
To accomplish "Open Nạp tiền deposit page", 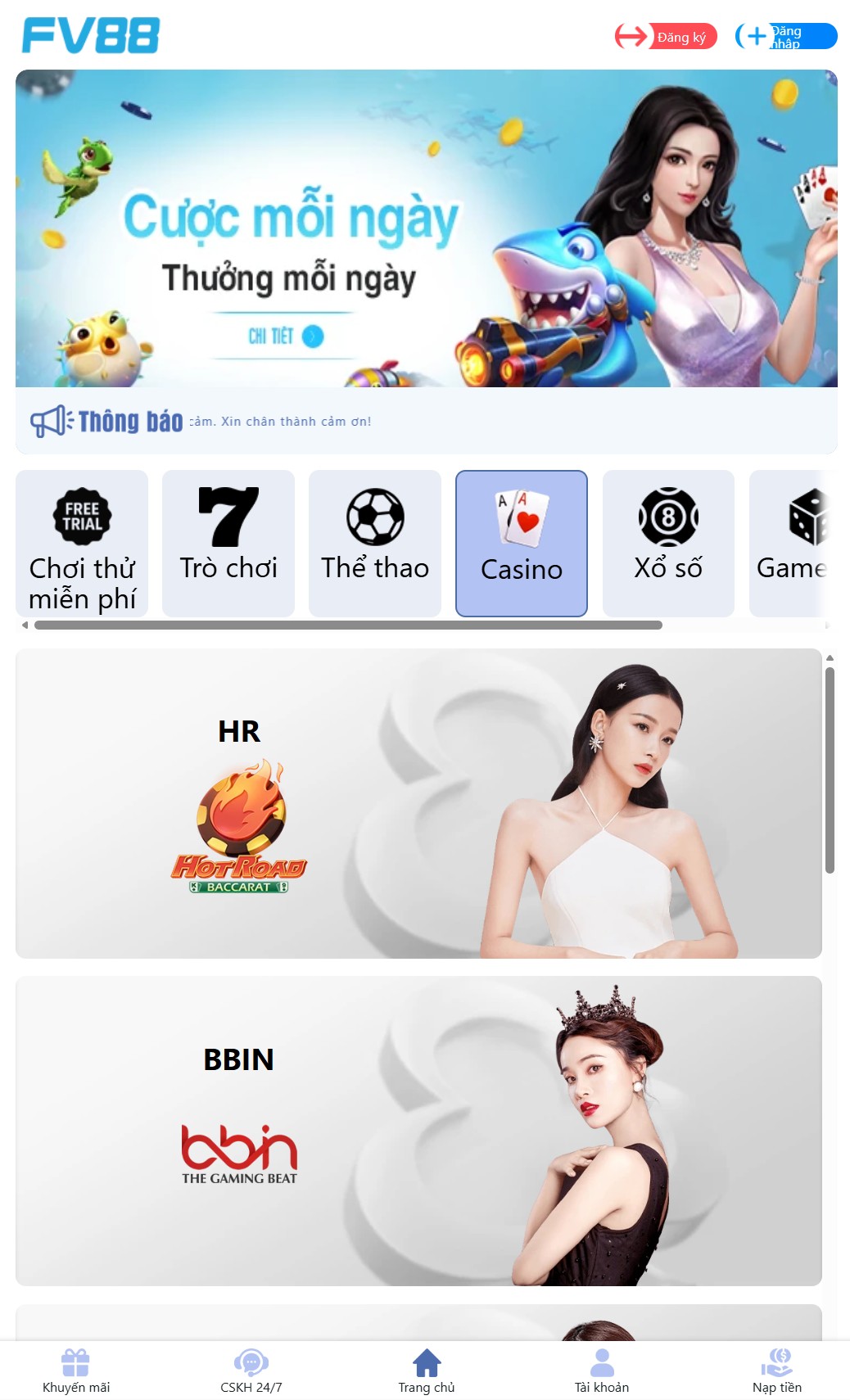I will [x=777, y=1371].
